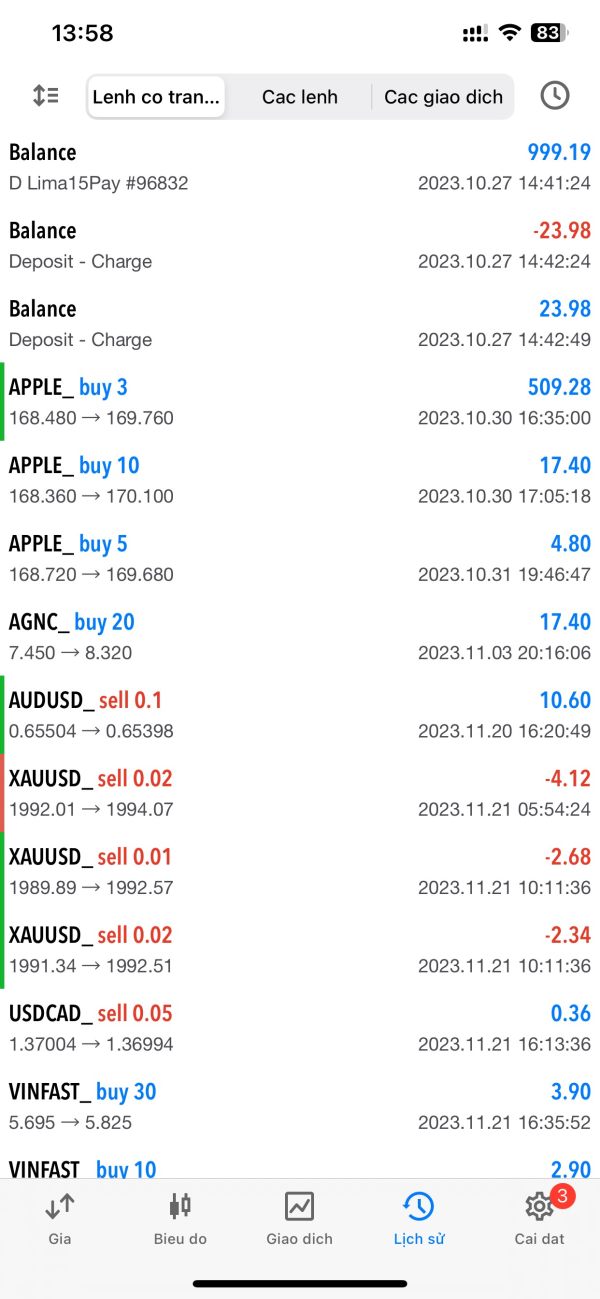The width and height of the screenshot is (600, 1299).
Task: Open the AGNC_ buy 20 trade
Action: point(300,636)
